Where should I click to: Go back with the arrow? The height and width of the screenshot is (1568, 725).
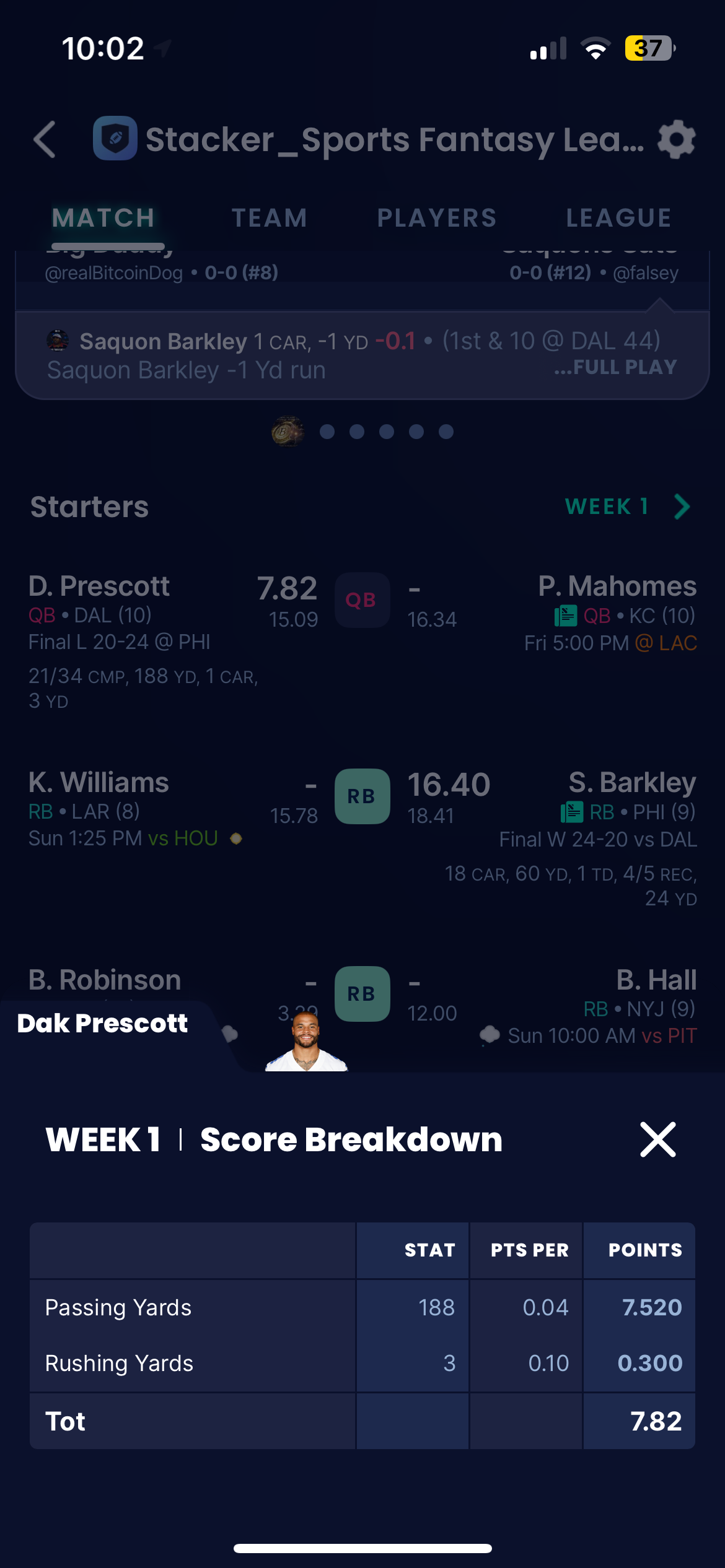click(45, 139)
